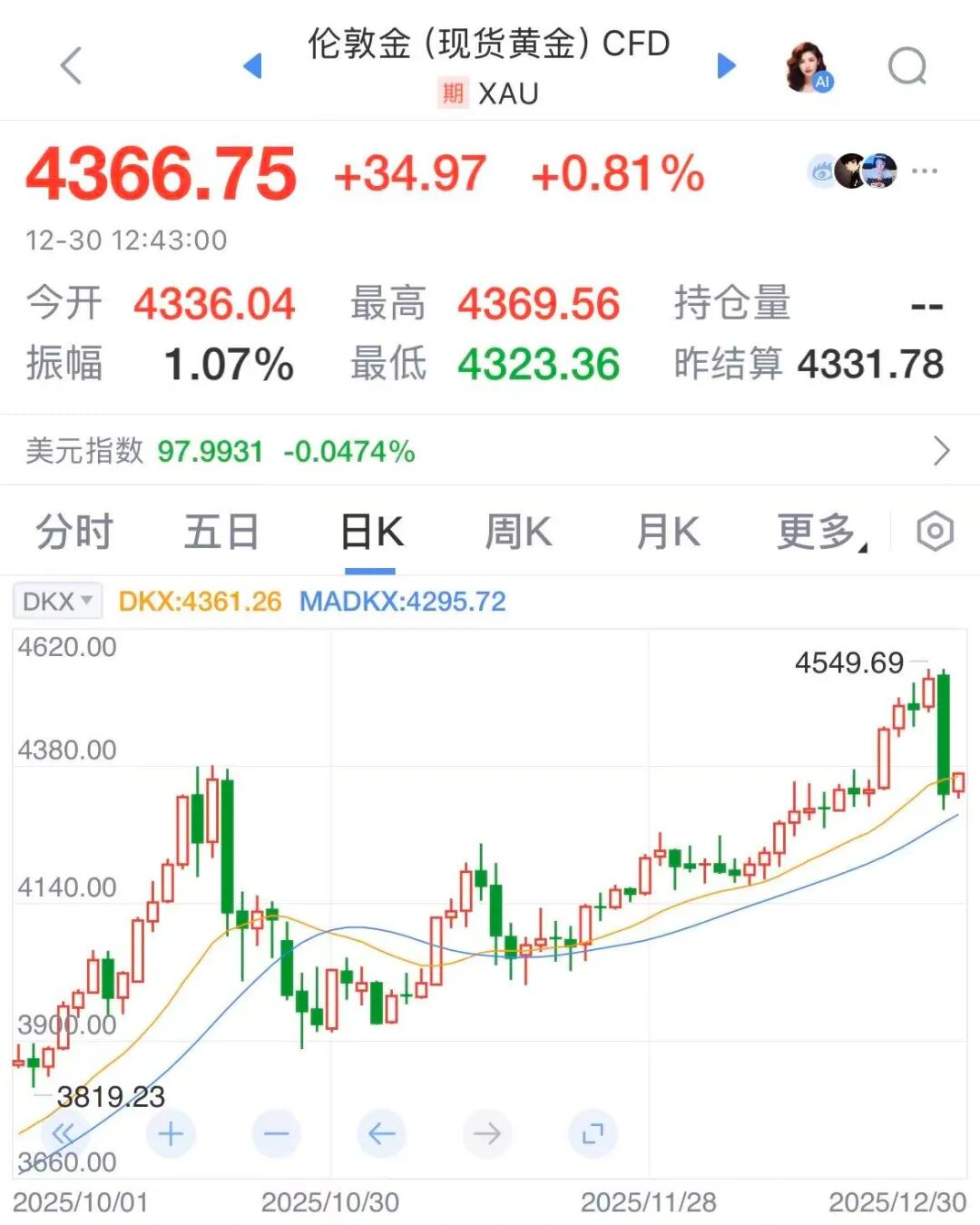Viewport: 980px width, 1225px height.
Task: Pan the chart right with the arrow icon
Action: coord(487,1133)
